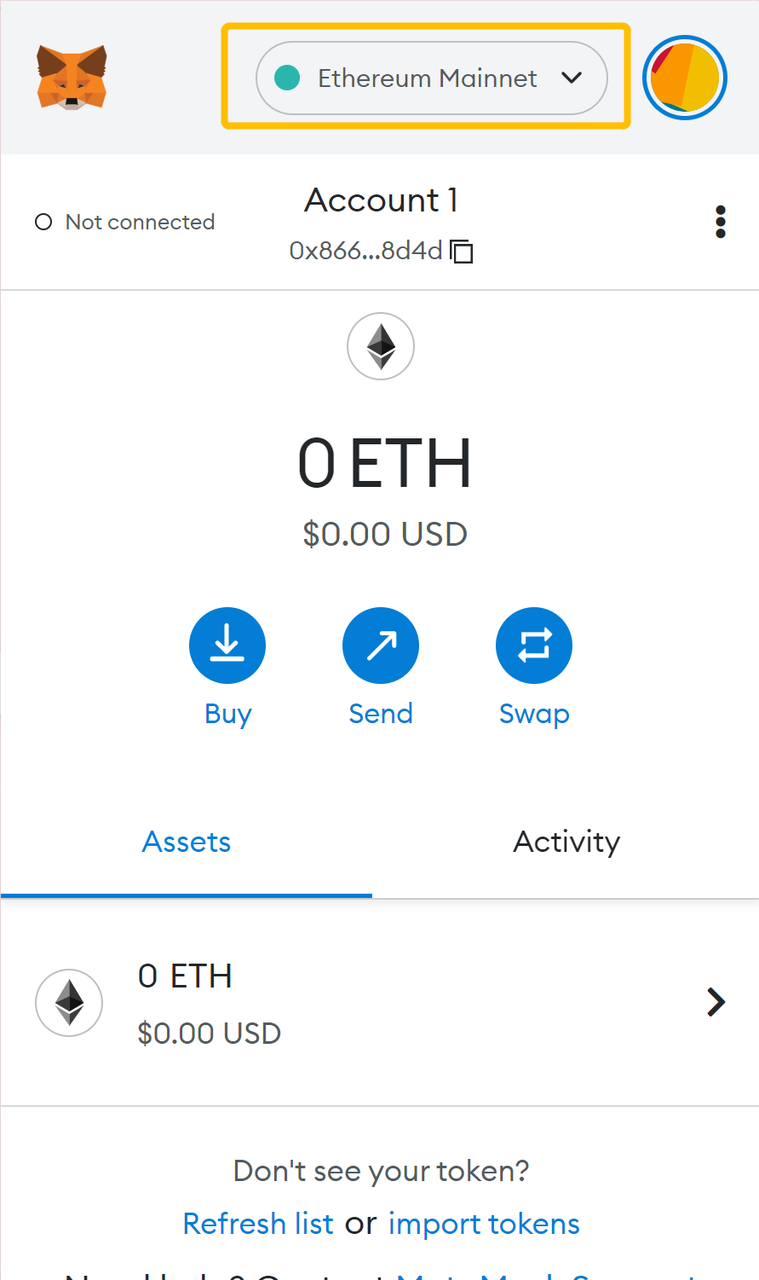Switch to the Activity tab

566,842
